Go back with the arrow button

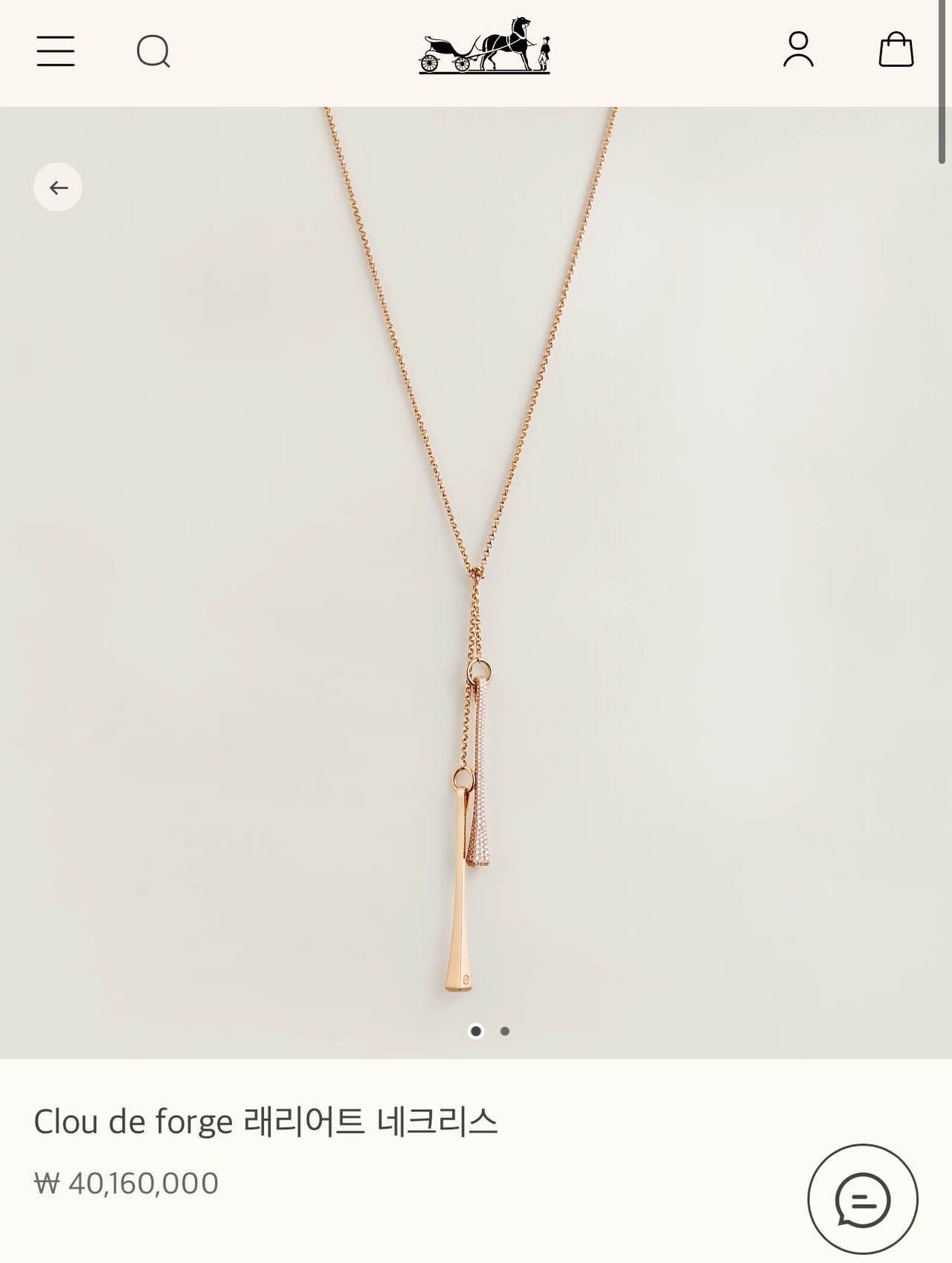coord(58,187)
